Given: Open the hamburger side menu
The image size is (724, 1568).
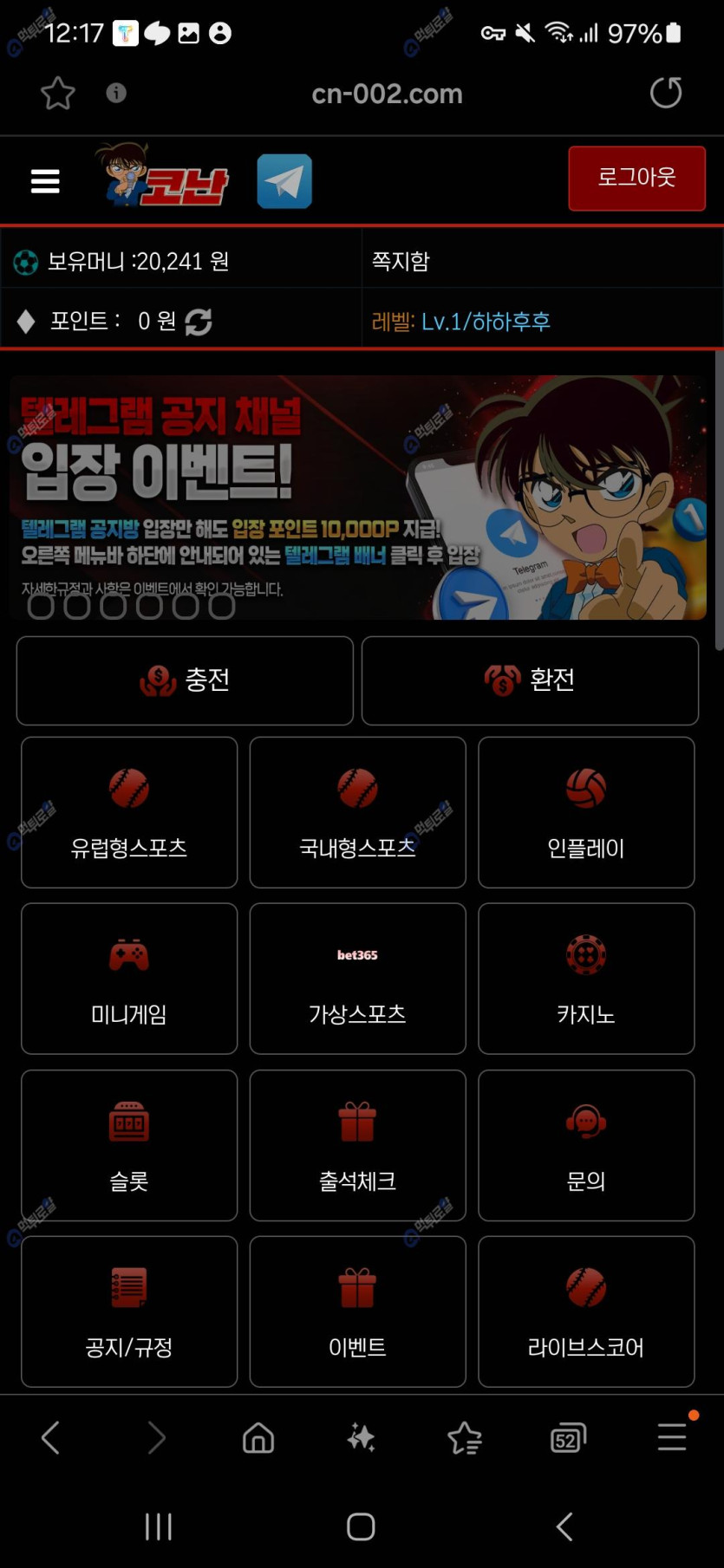Looking at the screenshot, I should pyautogui.click(x=45, y=181).
